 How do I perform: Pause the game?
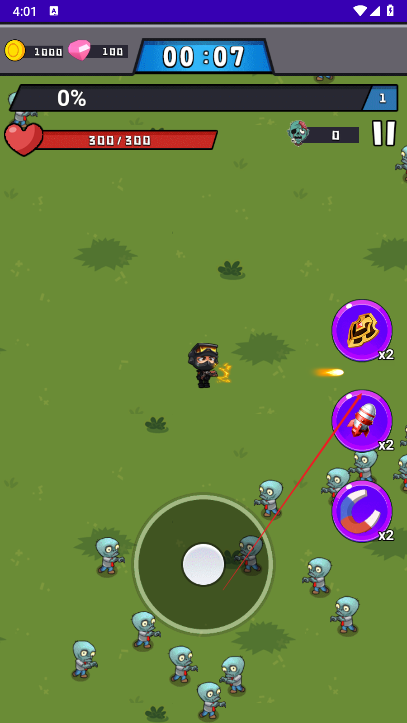384,133
